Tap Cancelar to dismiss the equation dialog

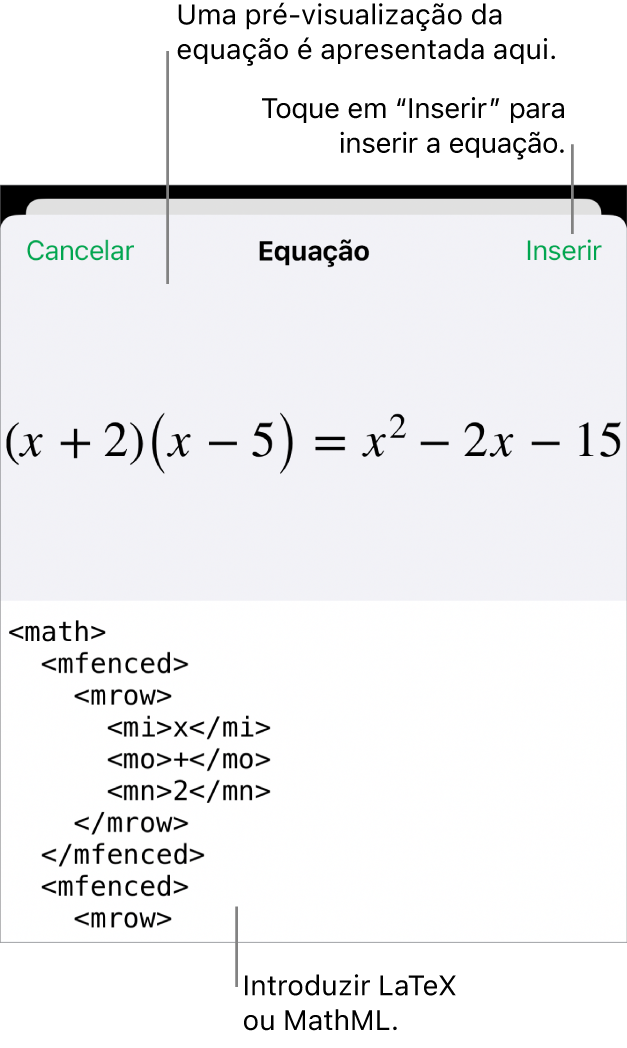click(x=80, y=251)
